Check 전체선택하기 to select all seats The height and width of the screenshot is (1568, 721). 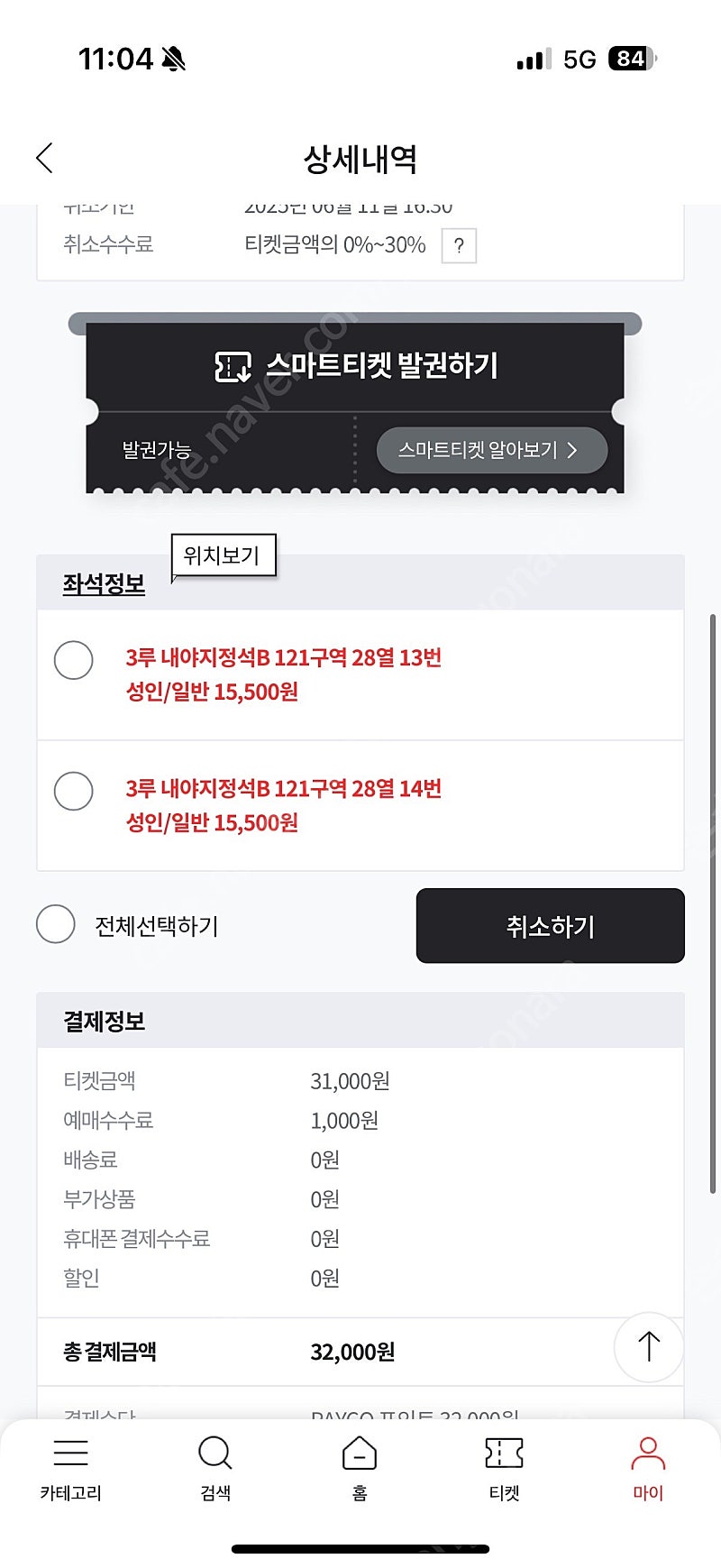pyautogui.click(x=56, y=924)
